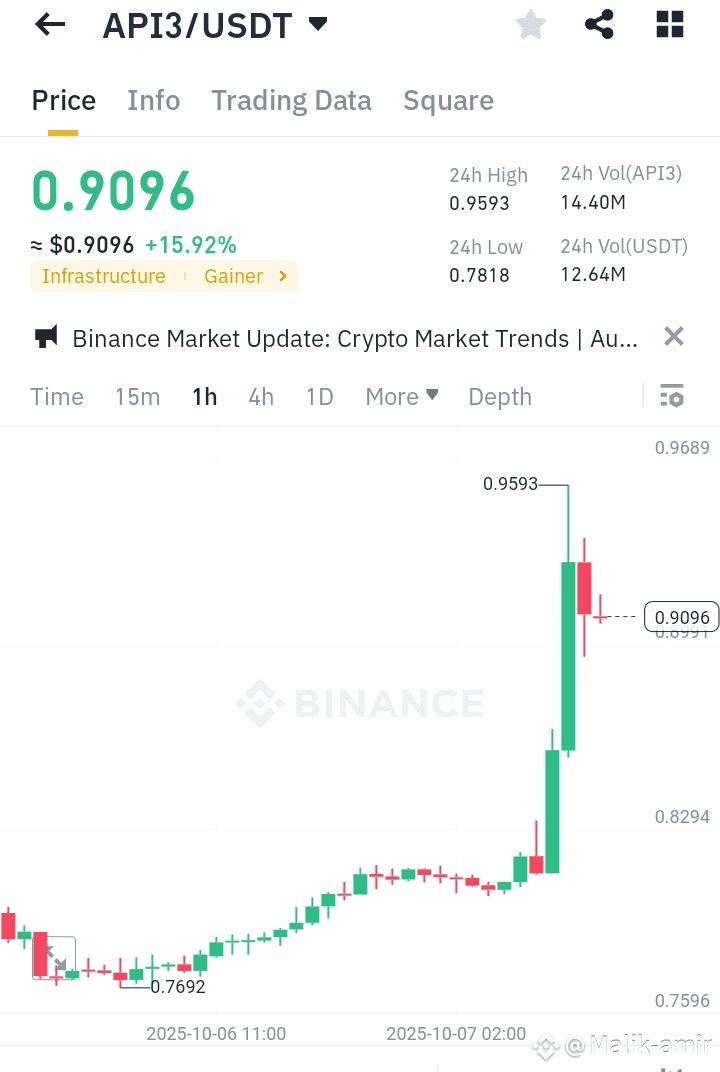Switch to the Square tab
Screen dimensions: 720x1072
tap(448, 101)
